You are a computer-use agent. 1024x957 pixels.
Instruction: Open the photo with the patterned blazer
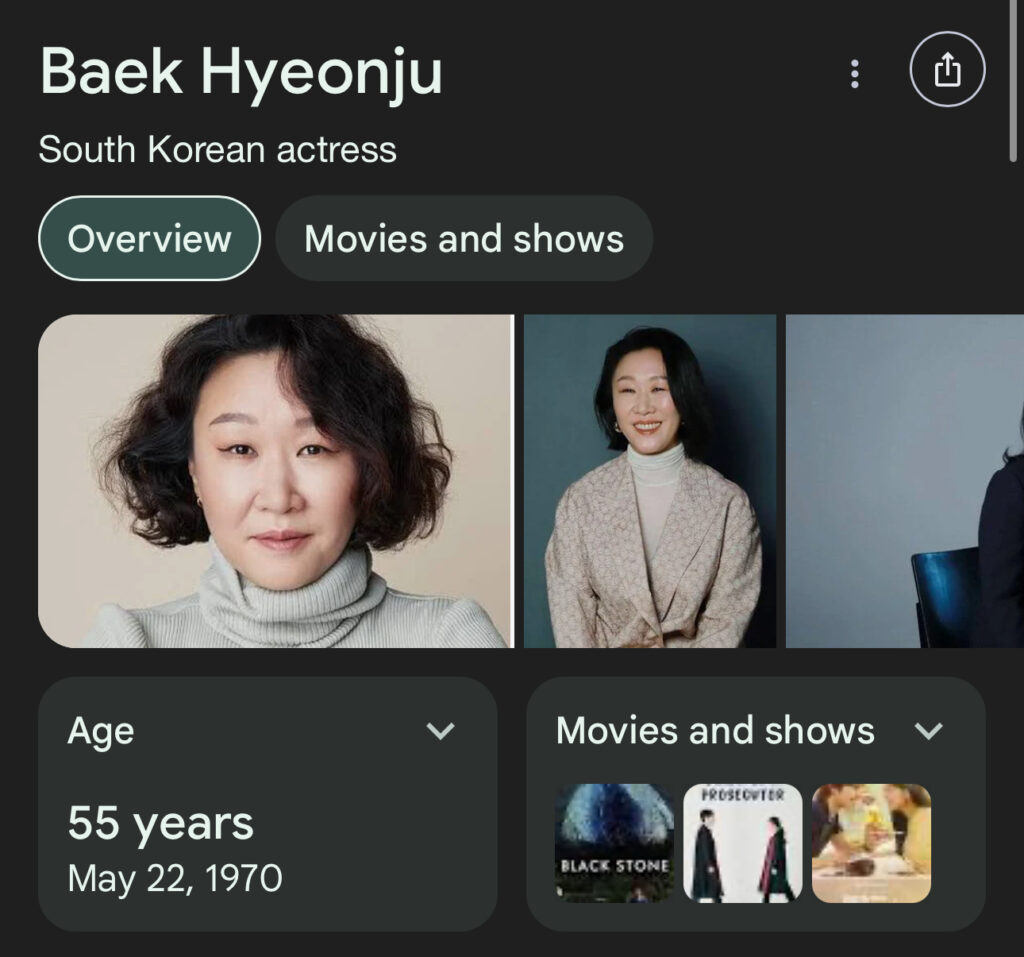point(650,481)
